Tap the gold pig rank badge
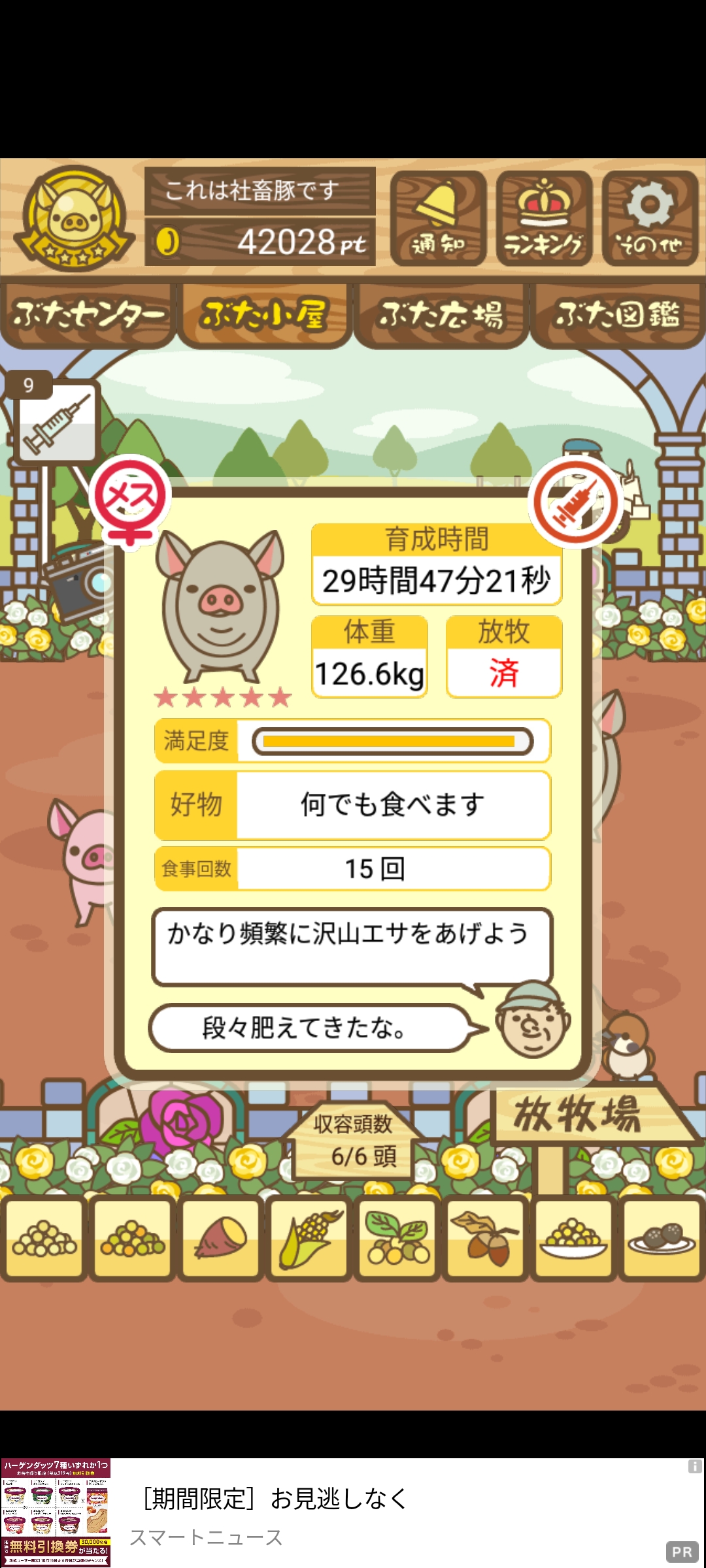 (x=73, y=218)
